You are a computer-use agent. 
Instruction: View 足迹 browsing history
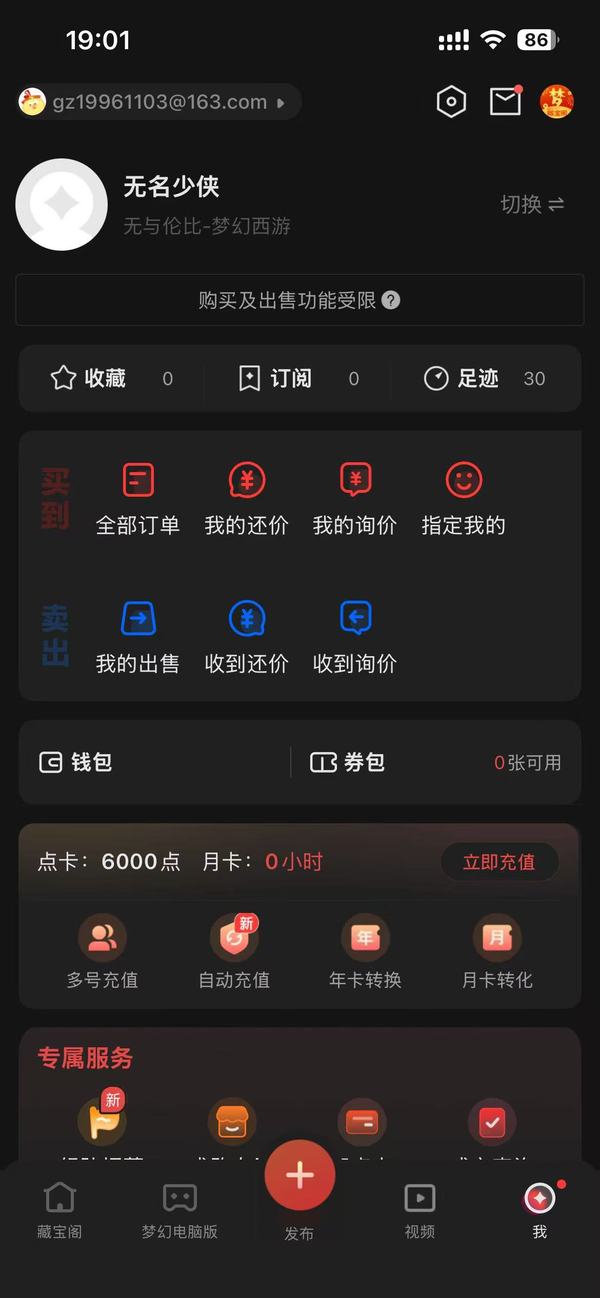[x=485, y=378]
